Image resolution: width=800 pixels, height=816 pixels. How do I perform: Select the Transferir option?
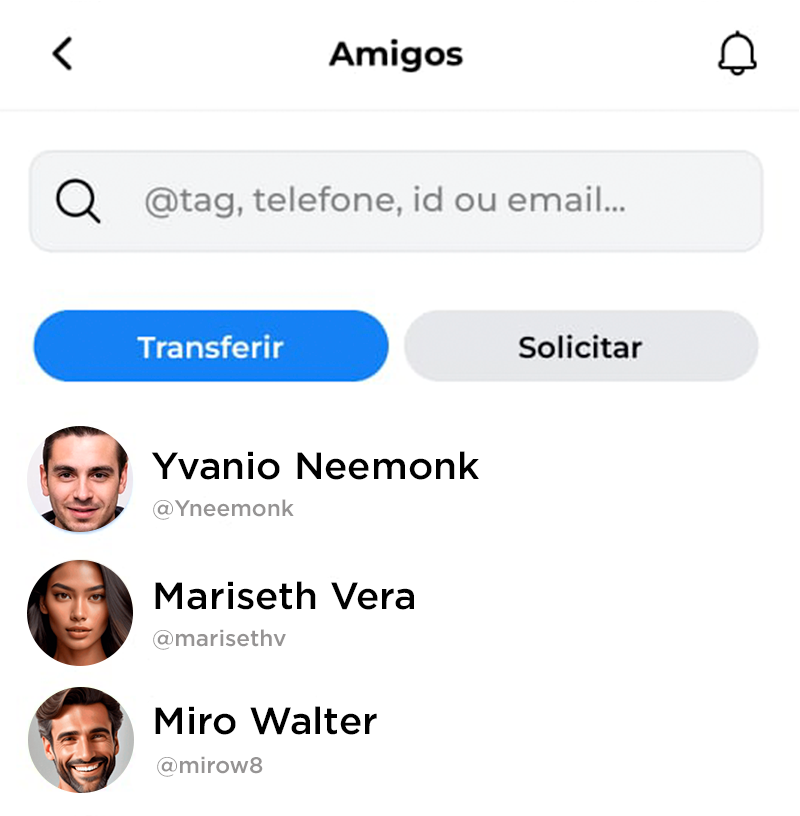tap(211, 347)
